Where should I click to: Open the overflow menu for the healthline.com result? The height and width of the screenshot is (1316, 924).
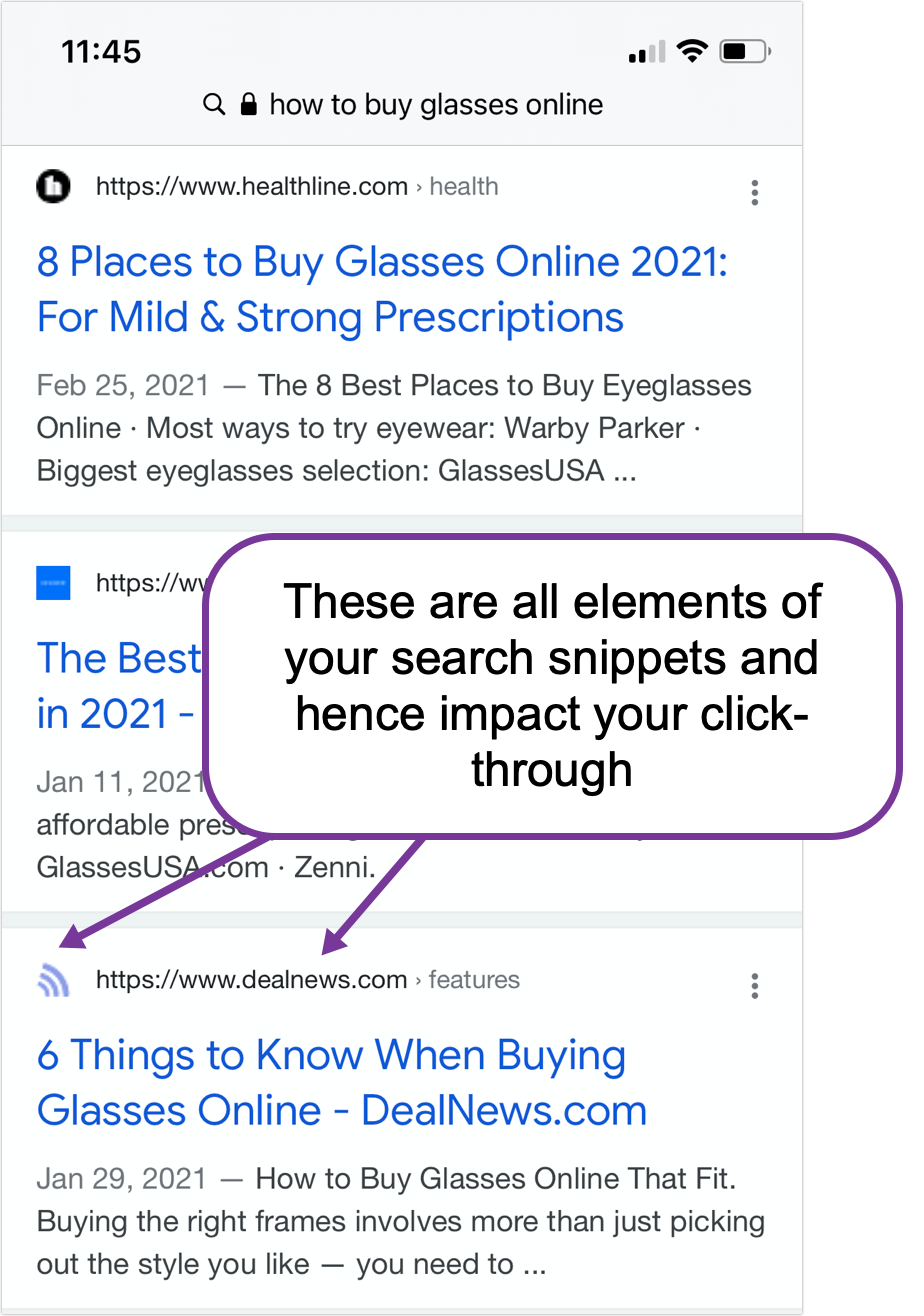(x=755, y=192)
